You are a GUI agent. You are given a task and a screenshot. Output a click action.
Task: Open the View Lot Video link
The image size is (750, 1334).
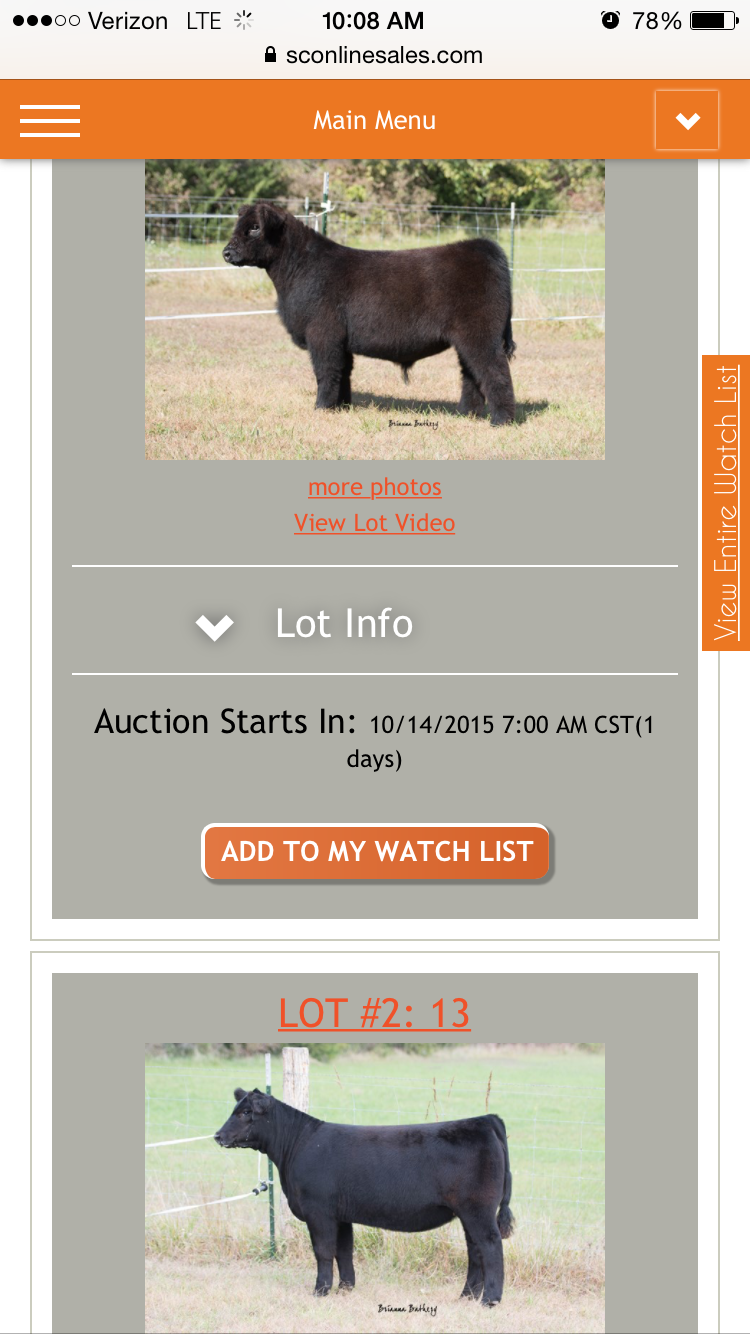click(375, 523)
